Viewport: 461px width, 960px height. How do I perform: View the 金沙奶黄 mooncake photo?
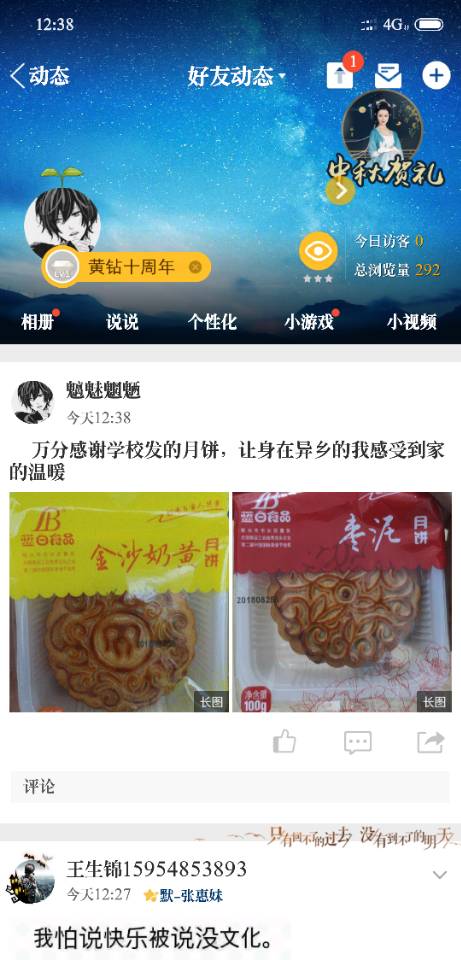[x=119, y=602]
